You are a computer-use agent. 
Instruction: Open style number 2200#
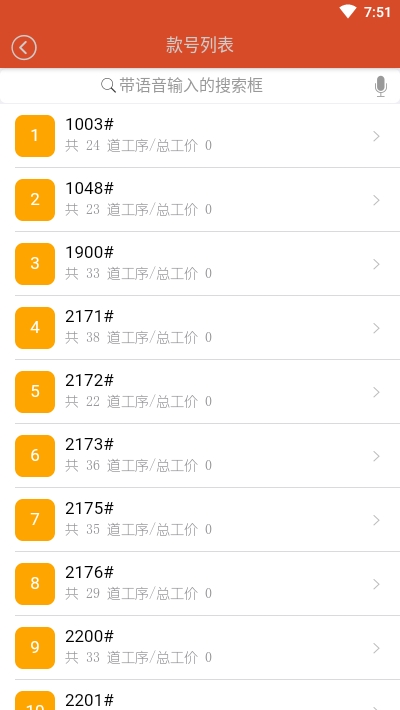(200, 648)
